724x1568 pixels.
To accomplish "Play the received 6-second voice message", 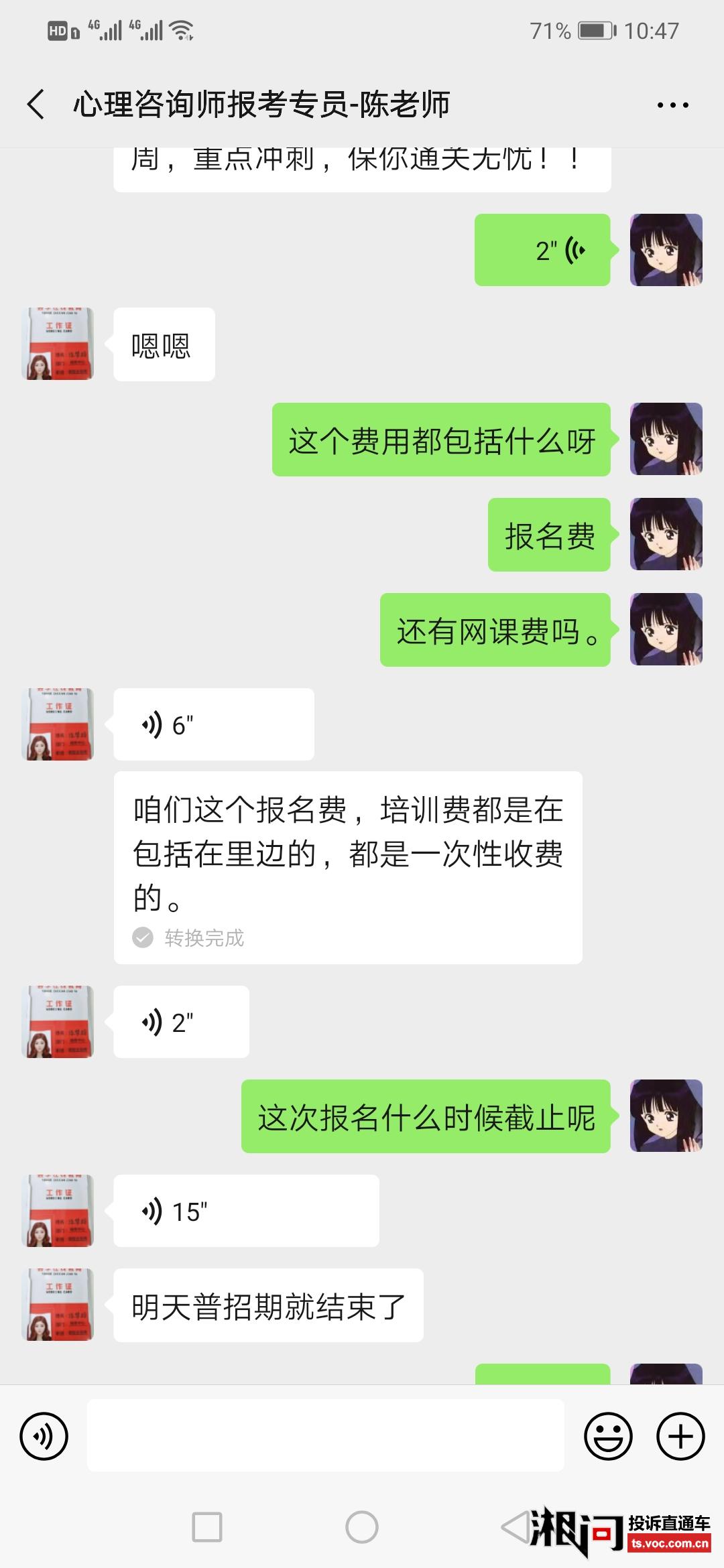I will click(x=213, y=725).
